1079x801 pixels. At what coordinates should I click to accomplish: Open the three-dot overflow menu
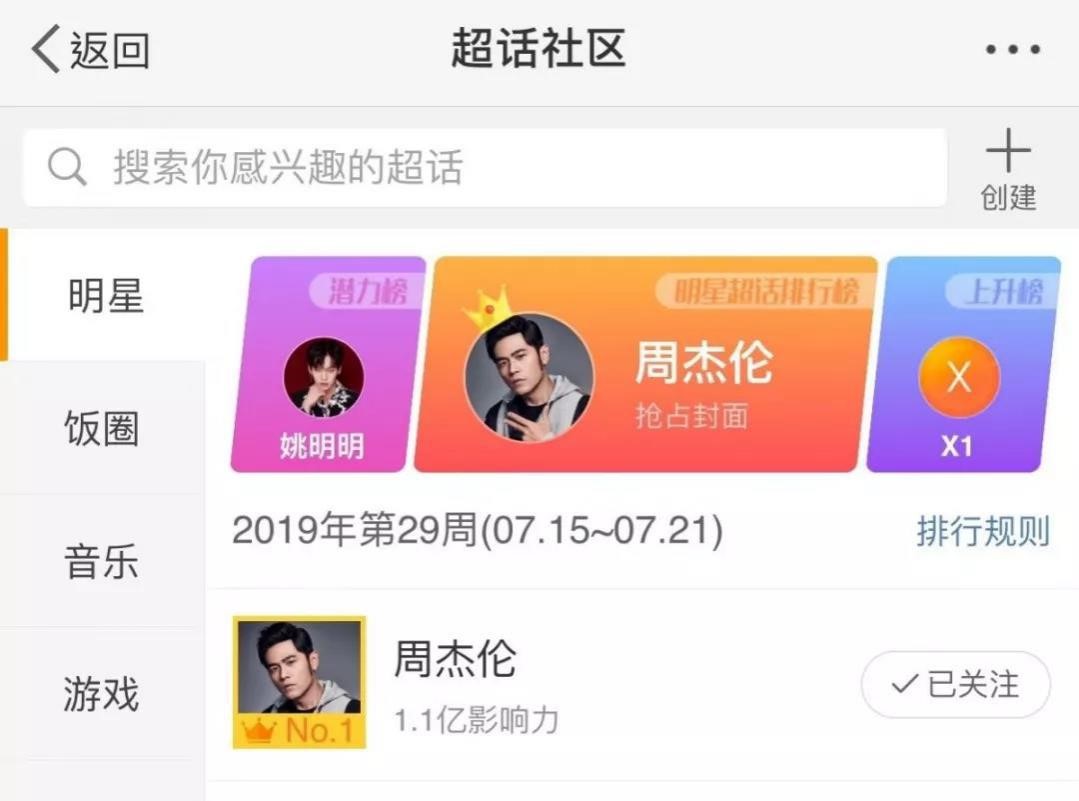(1012, 50)
